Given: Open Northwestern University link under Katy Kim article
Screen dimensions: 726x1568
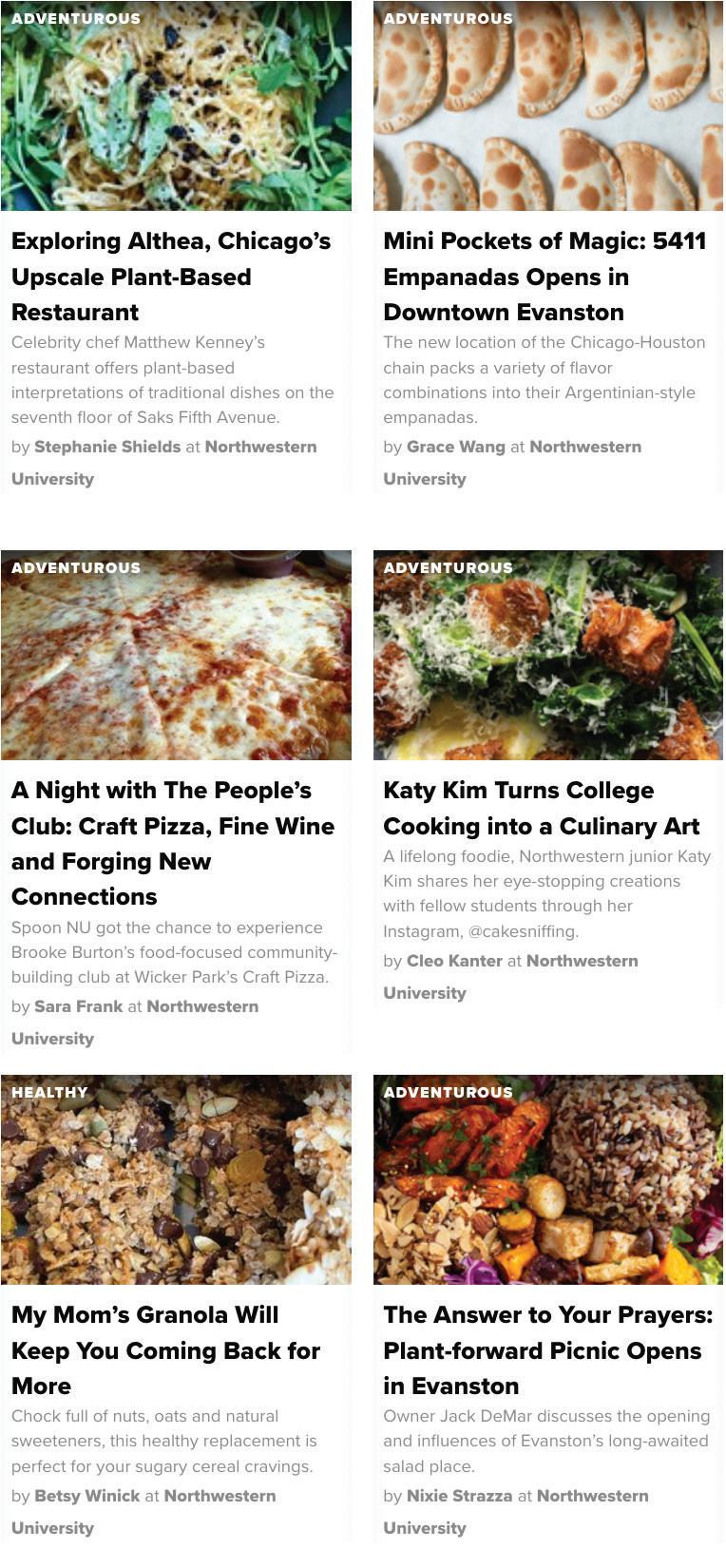Looking at the screenshot, I should point(582,961).
